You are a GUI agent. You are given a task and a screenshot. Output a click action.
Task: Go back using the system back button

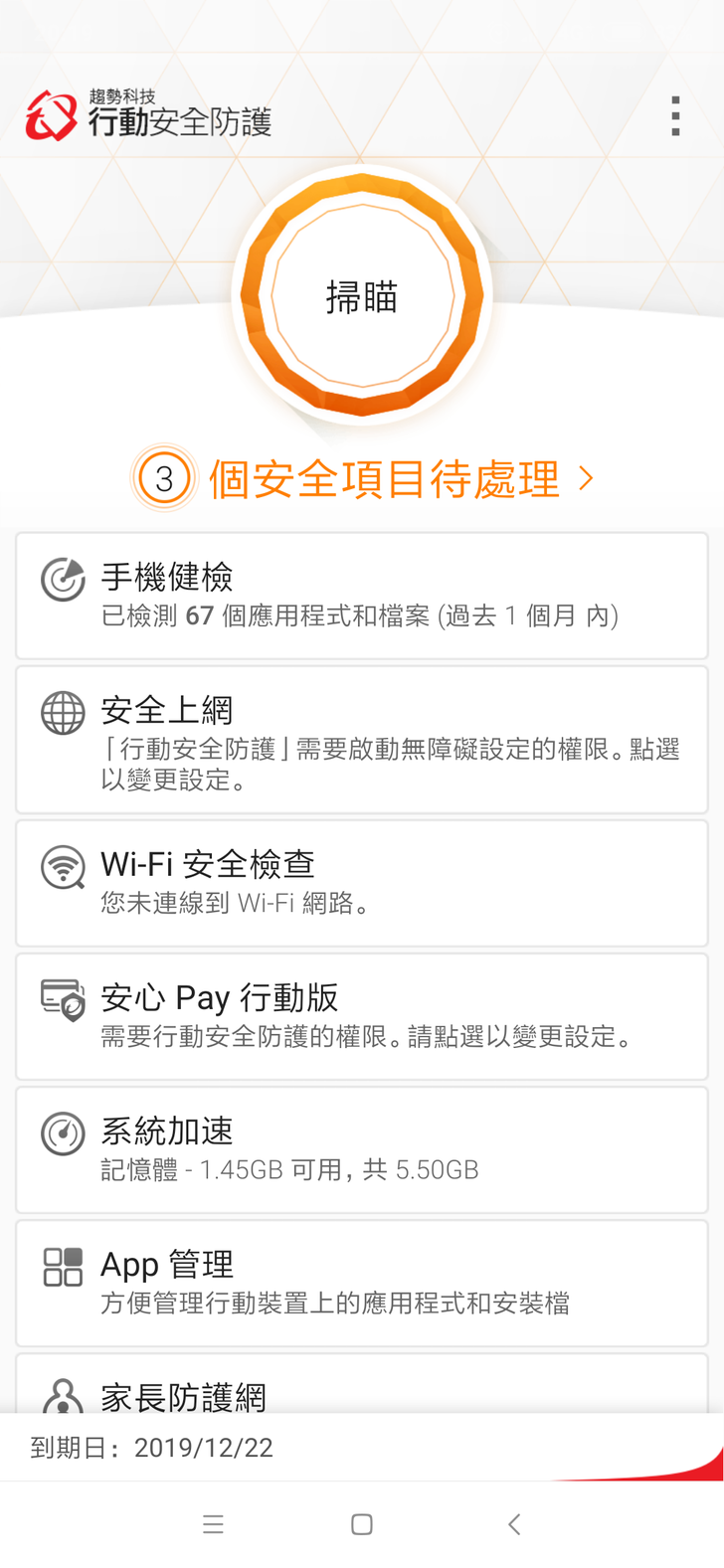pos(513,1524)
